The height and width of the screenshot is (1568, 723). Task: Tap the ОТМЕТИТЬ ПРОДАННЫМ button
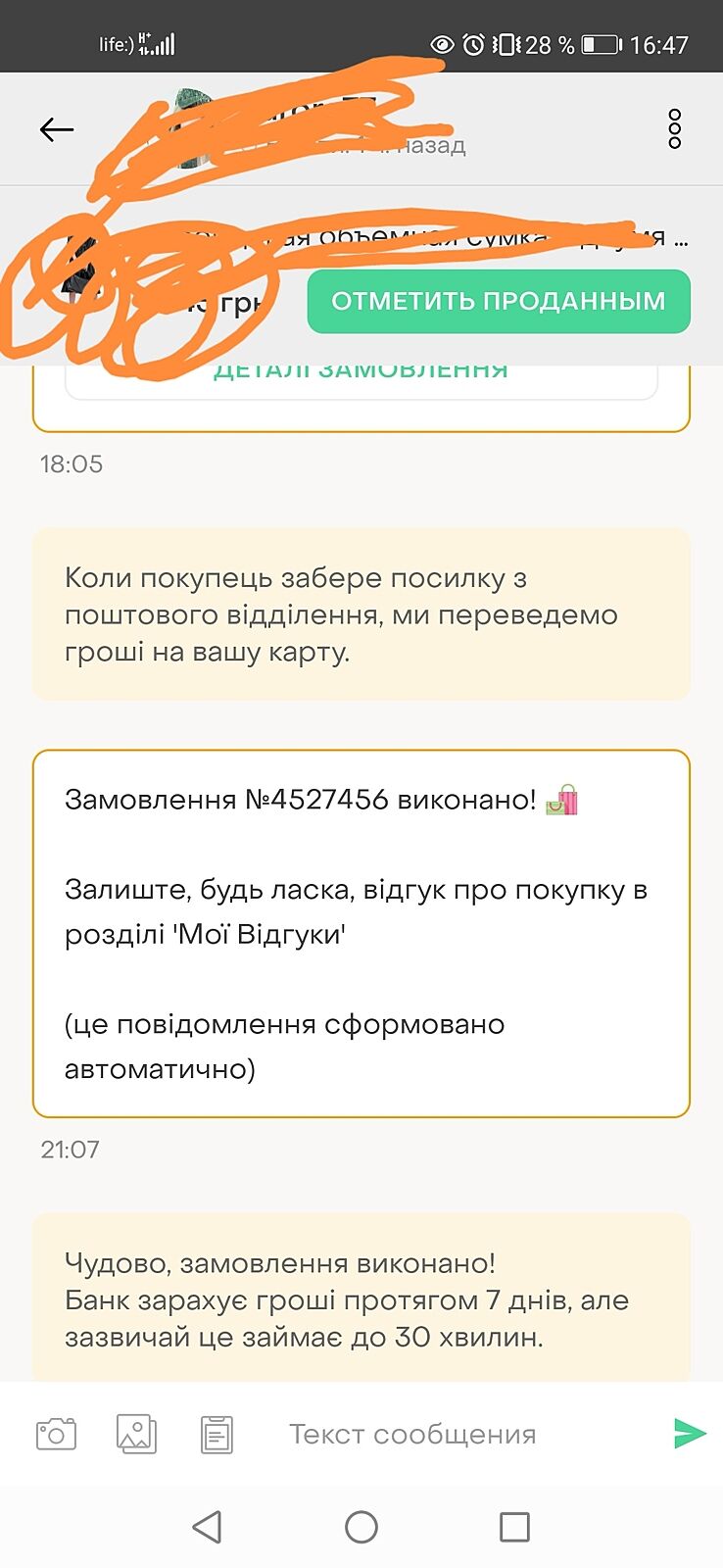point(499,301)
